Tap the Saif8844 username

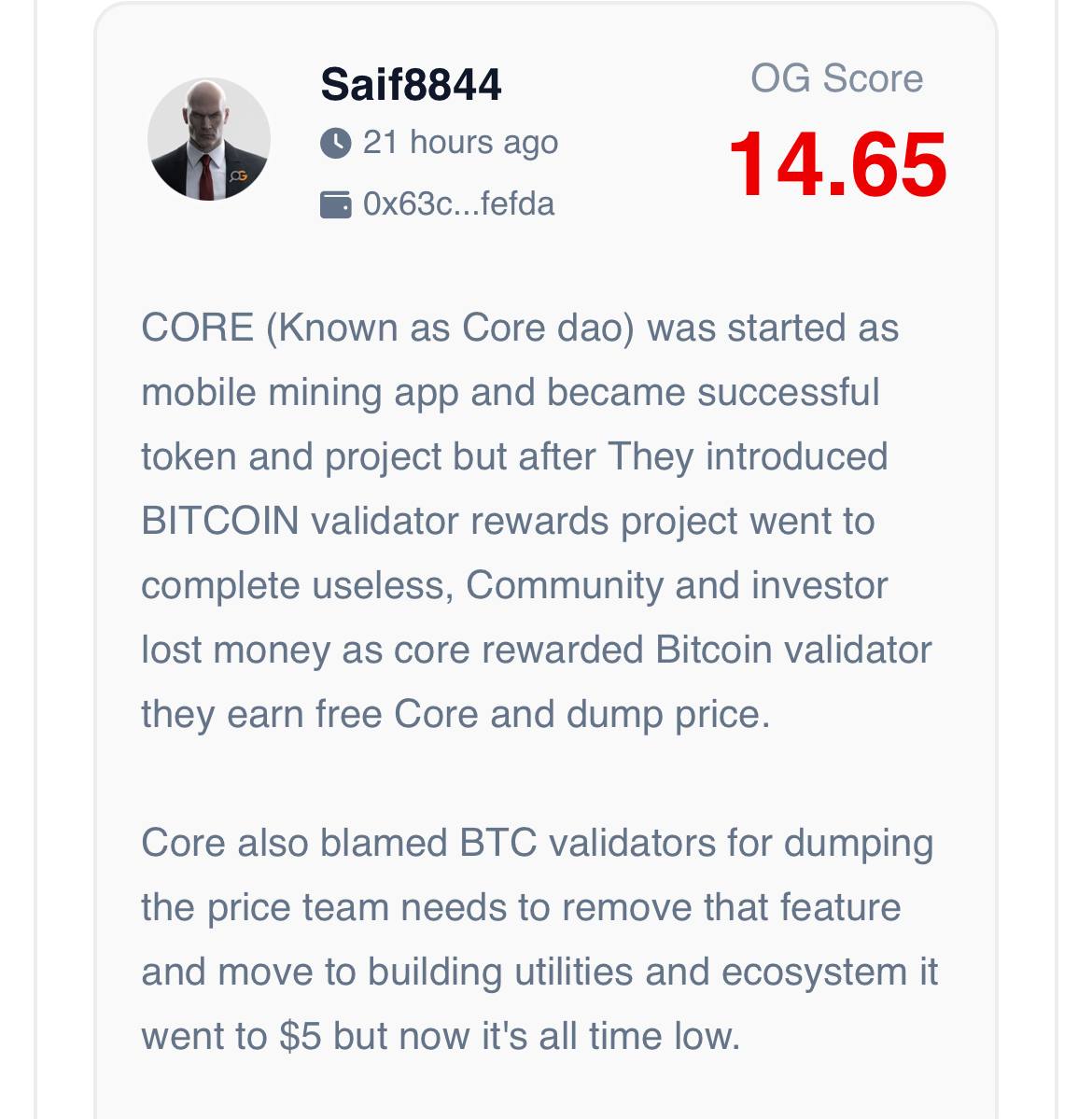point(411,85)
